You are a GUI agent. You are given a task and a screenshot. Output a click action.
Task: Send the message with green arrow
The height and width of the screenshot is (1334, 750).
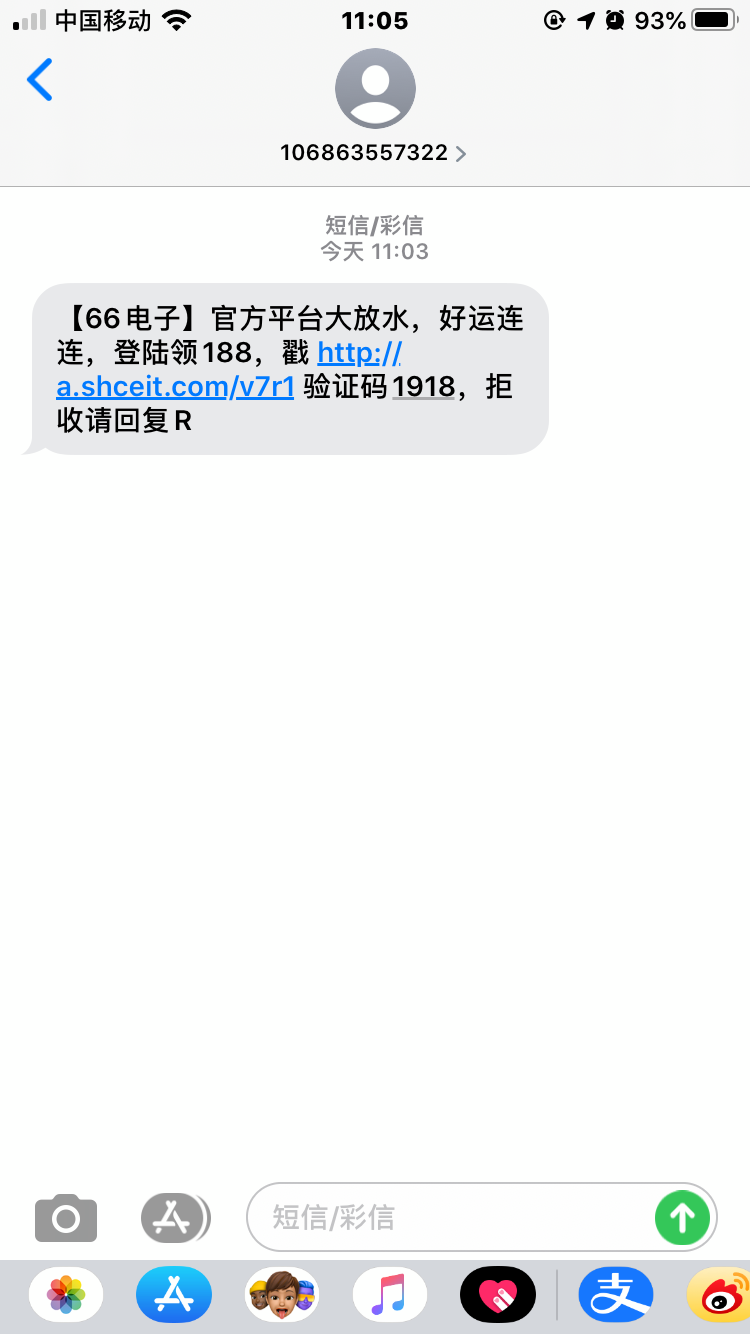pos(682,1217)
